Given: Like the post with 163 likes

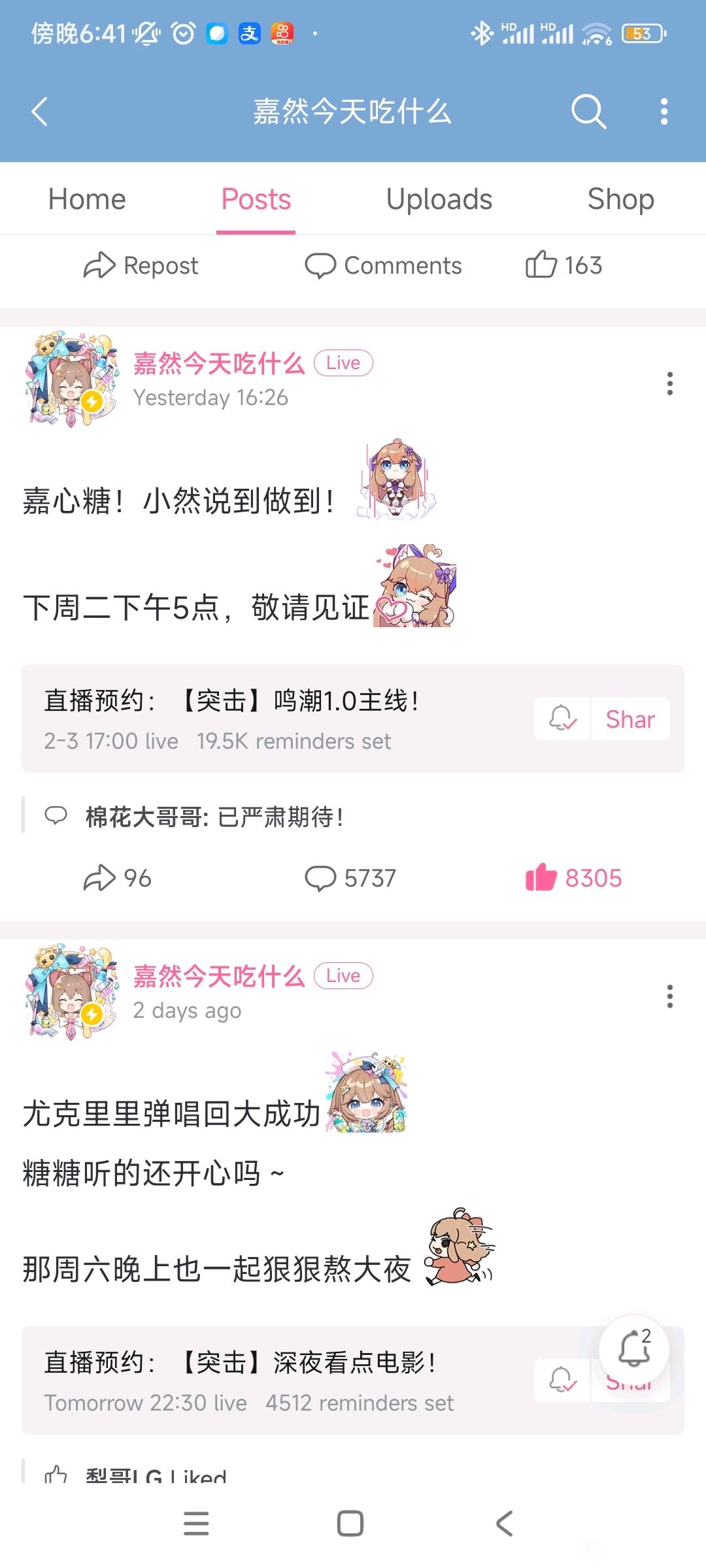Looking at the screenshot, I should 563,265.
